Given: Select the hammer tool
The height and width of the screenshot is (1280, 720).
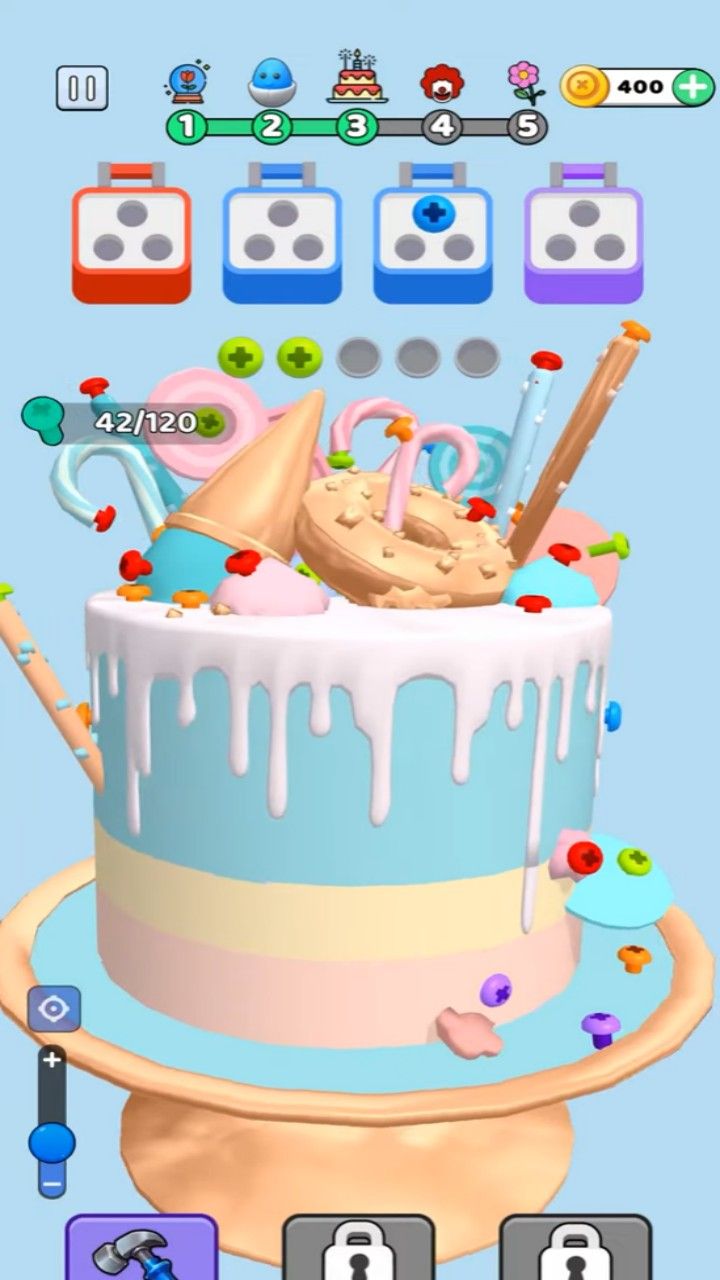Looking at the screenshot, I should pos(141,1250).
